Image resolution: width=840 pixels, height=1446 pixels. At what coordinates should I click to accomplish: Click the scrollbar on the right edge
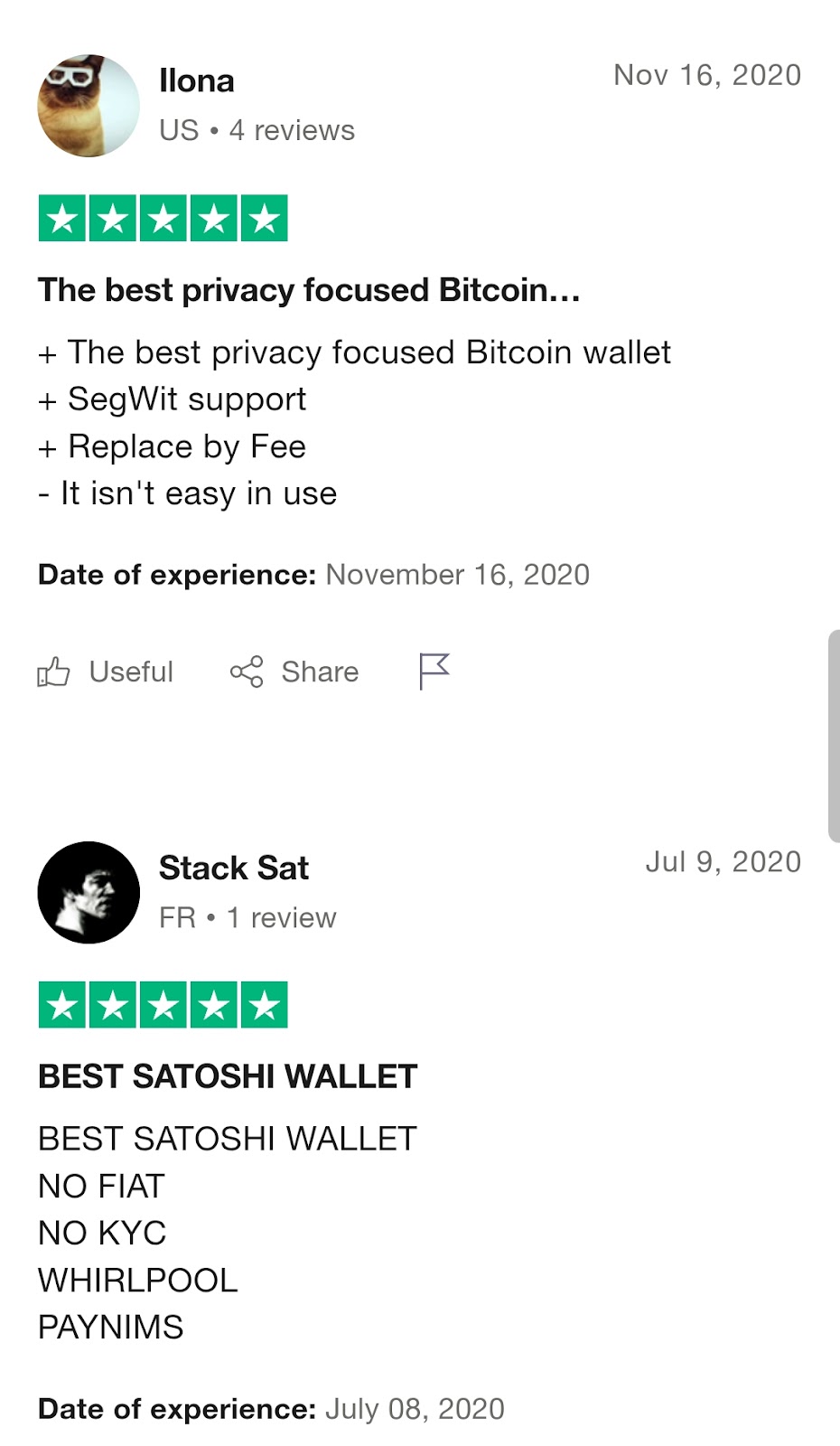coord(834,732)
